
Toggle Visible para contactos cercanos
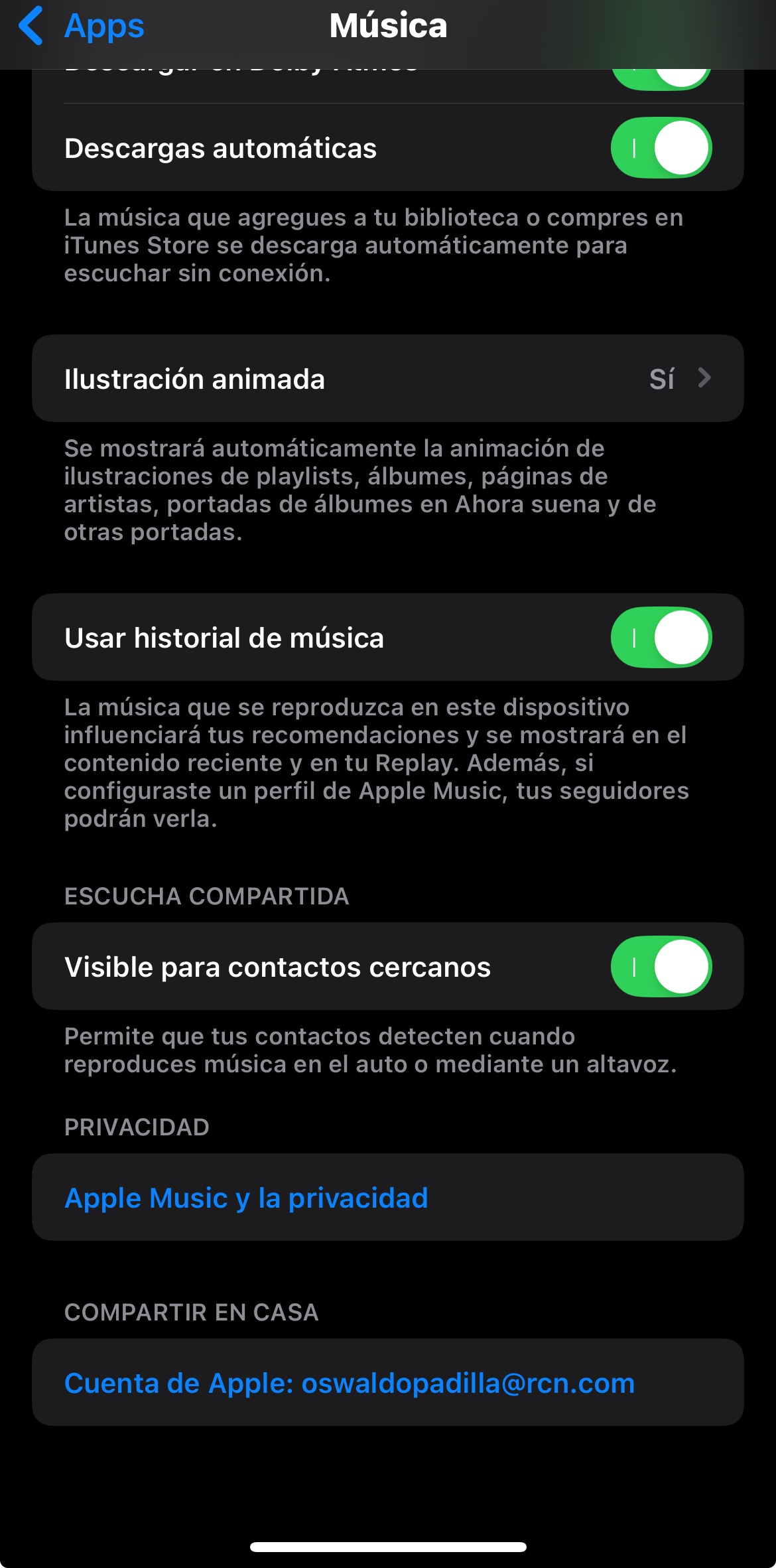point(661,967)
